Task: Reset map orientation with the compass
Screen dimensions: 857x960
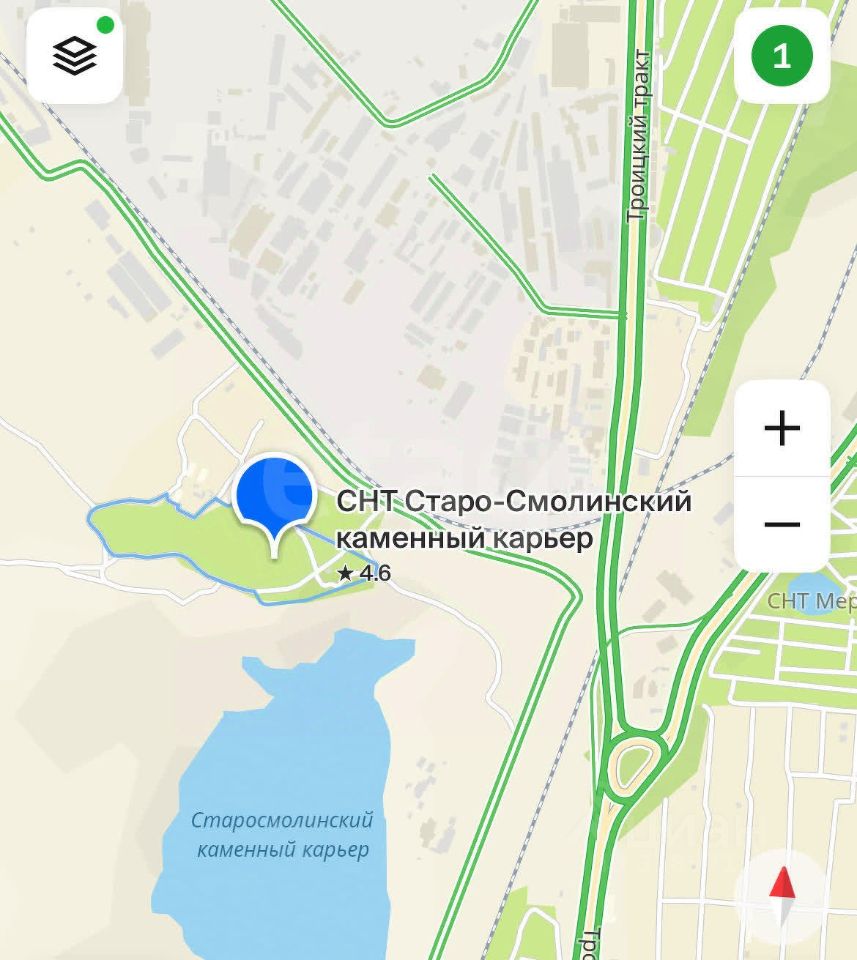Action: [782, 895]
